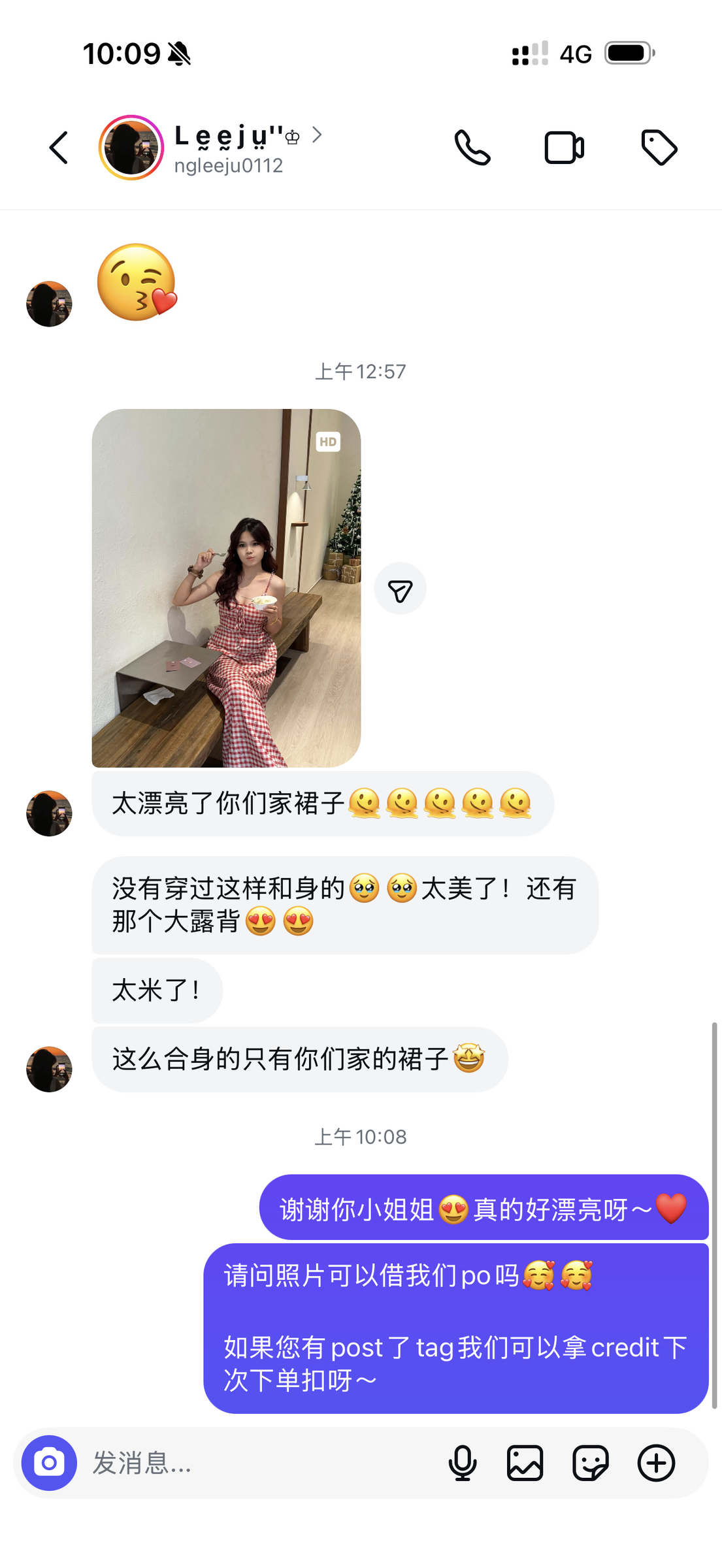Start a video call with Leeju
722x1568 pixels.
(565, 148)
